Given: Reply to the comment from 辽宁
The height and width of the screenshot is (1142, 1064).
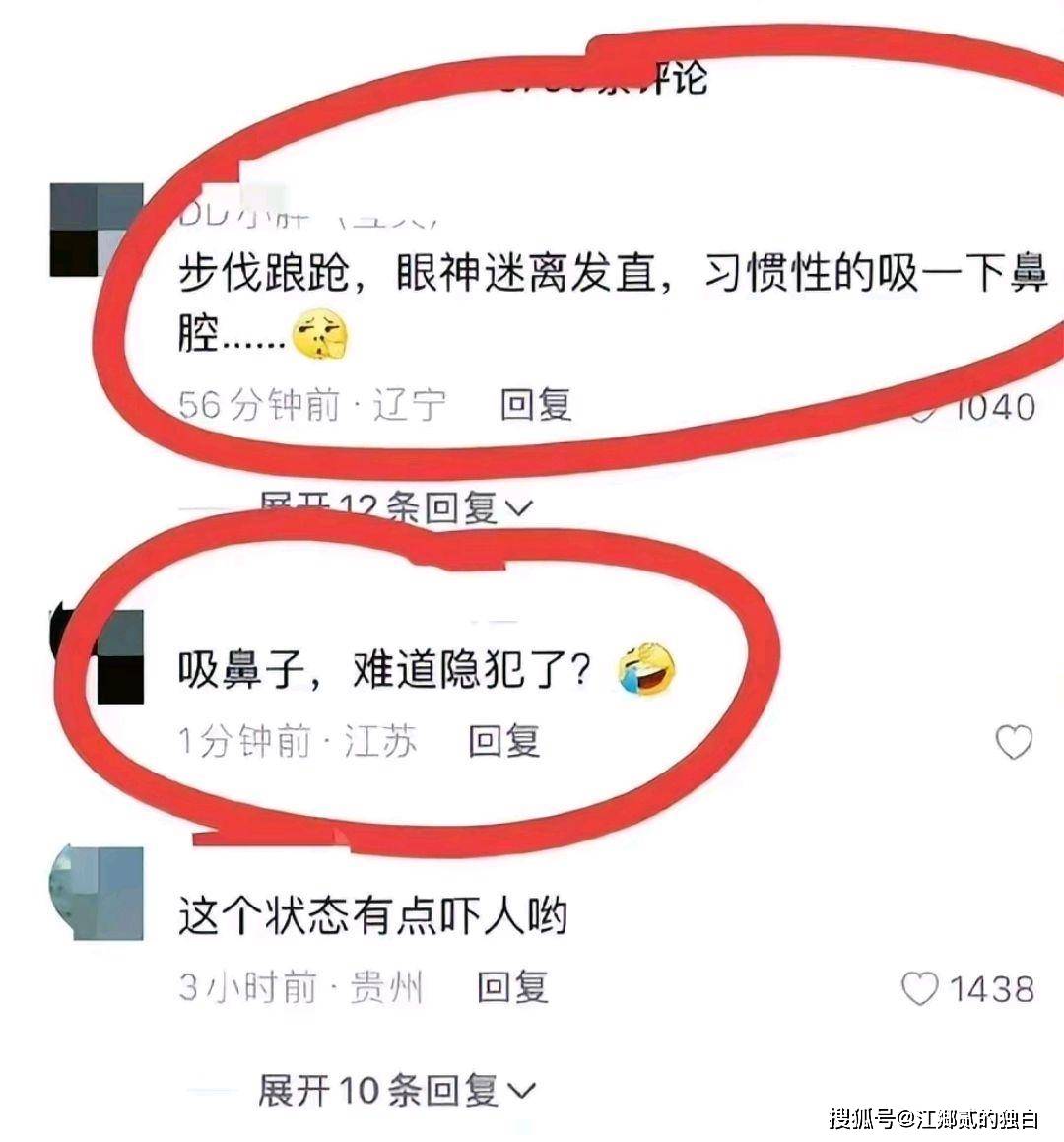Looking at the screenshot, I should (535, 405).
